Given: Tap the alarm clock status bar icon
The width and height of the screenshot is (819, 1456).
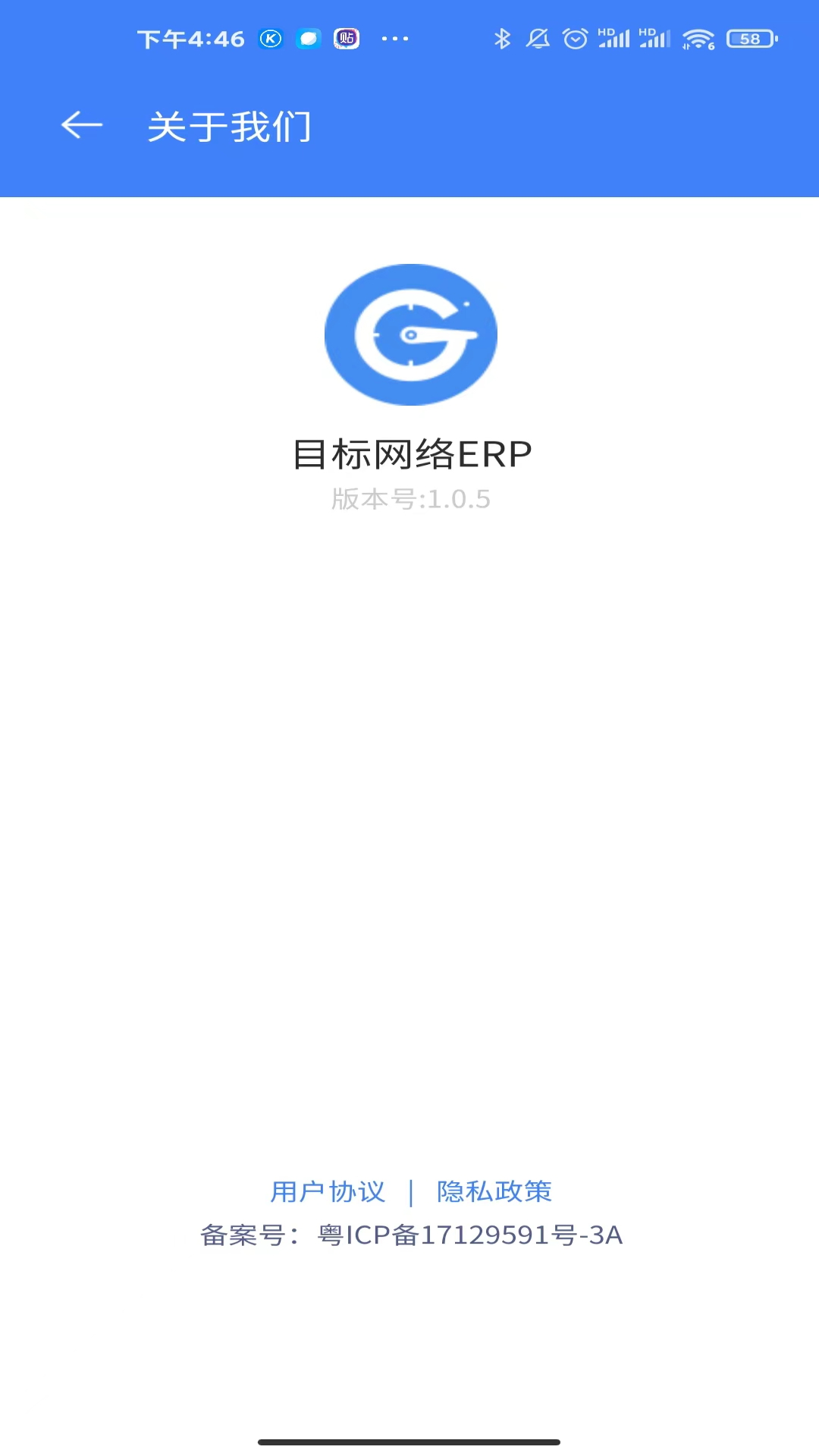Looking at the screenshot, I should [x=574, y=38].
